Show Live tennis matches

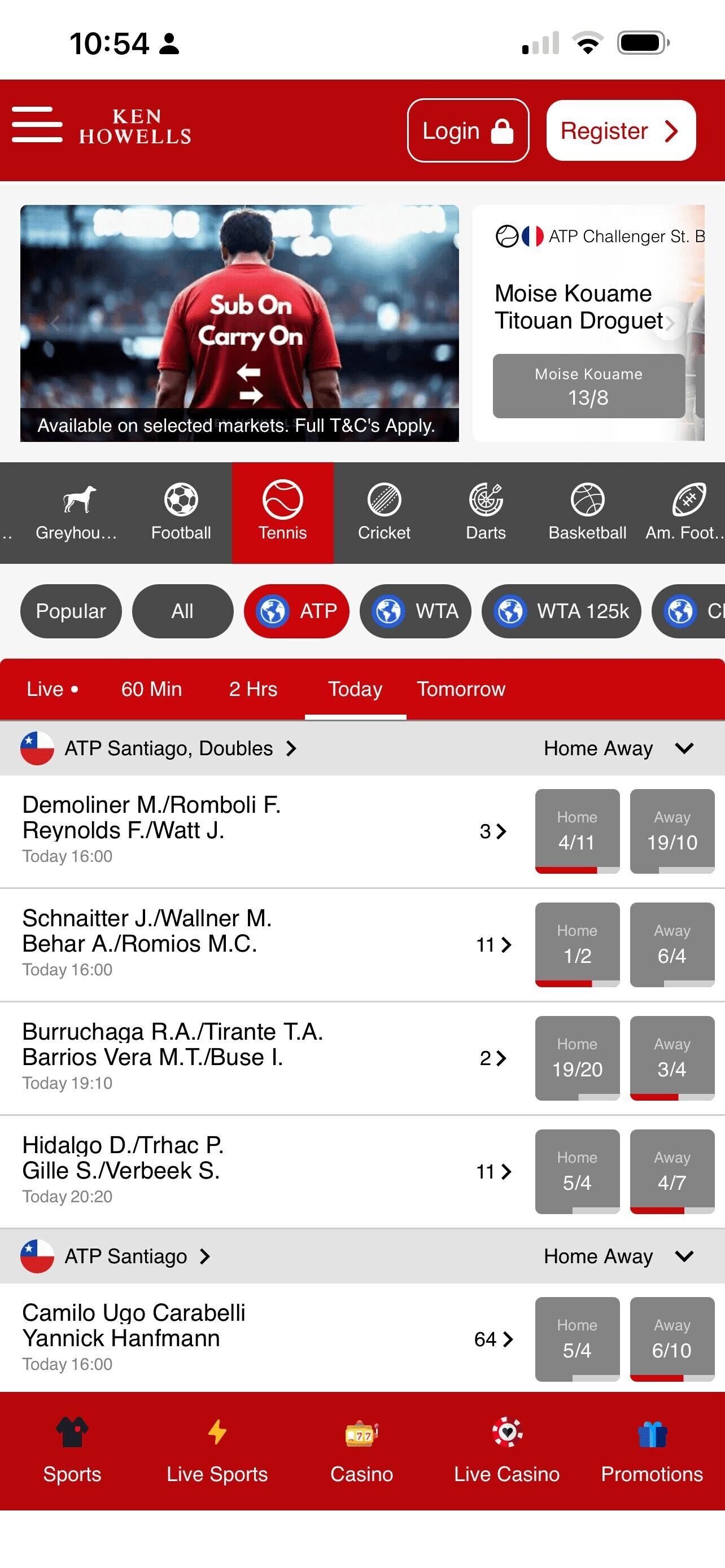52,689
